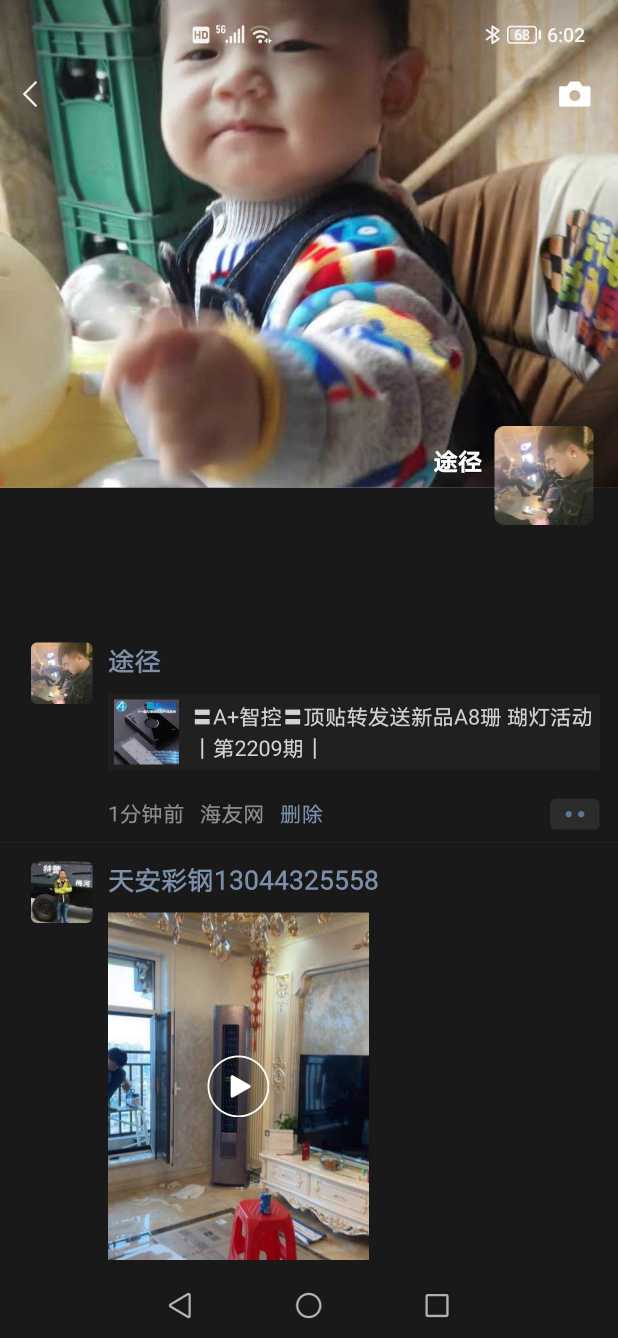This screenshot has width=618, height=1338.
Task: Open 天安彩钢13044325558's profile name
Action: 243,881
